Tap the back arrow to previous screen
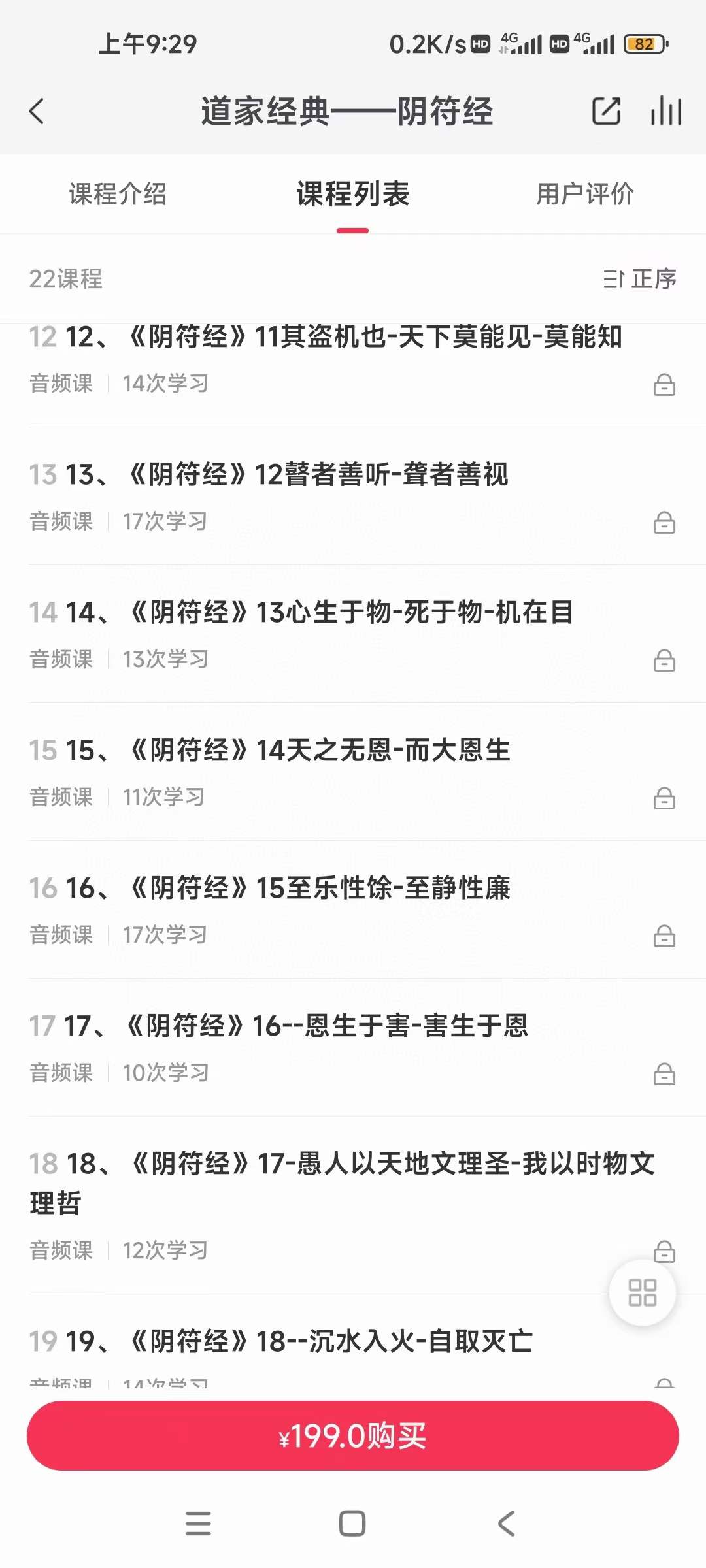Viewport: 706px width, 1568px height. coord(37,111)
